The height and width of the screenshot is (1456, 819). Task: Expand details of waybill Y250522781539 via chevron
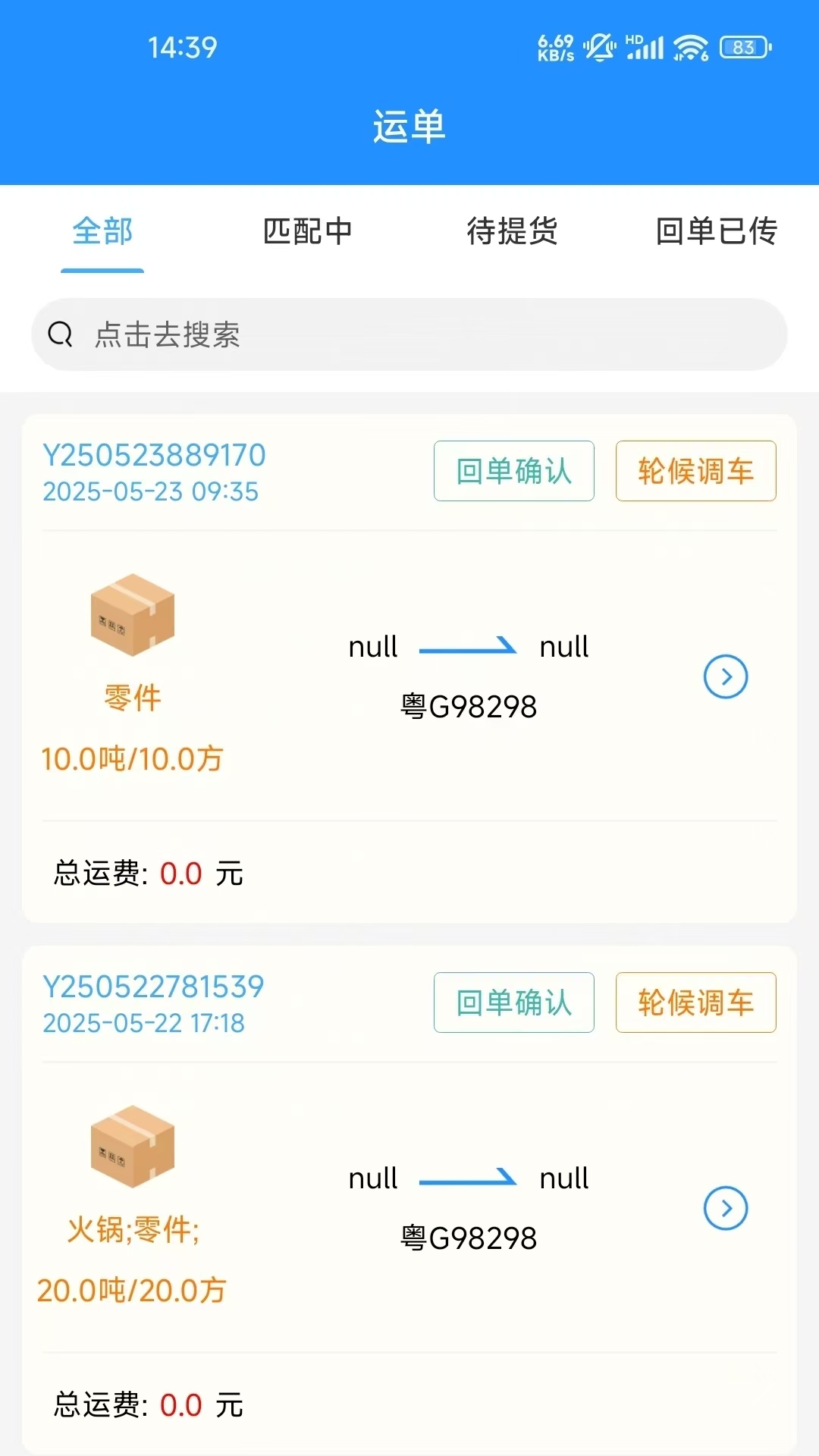726,1209
